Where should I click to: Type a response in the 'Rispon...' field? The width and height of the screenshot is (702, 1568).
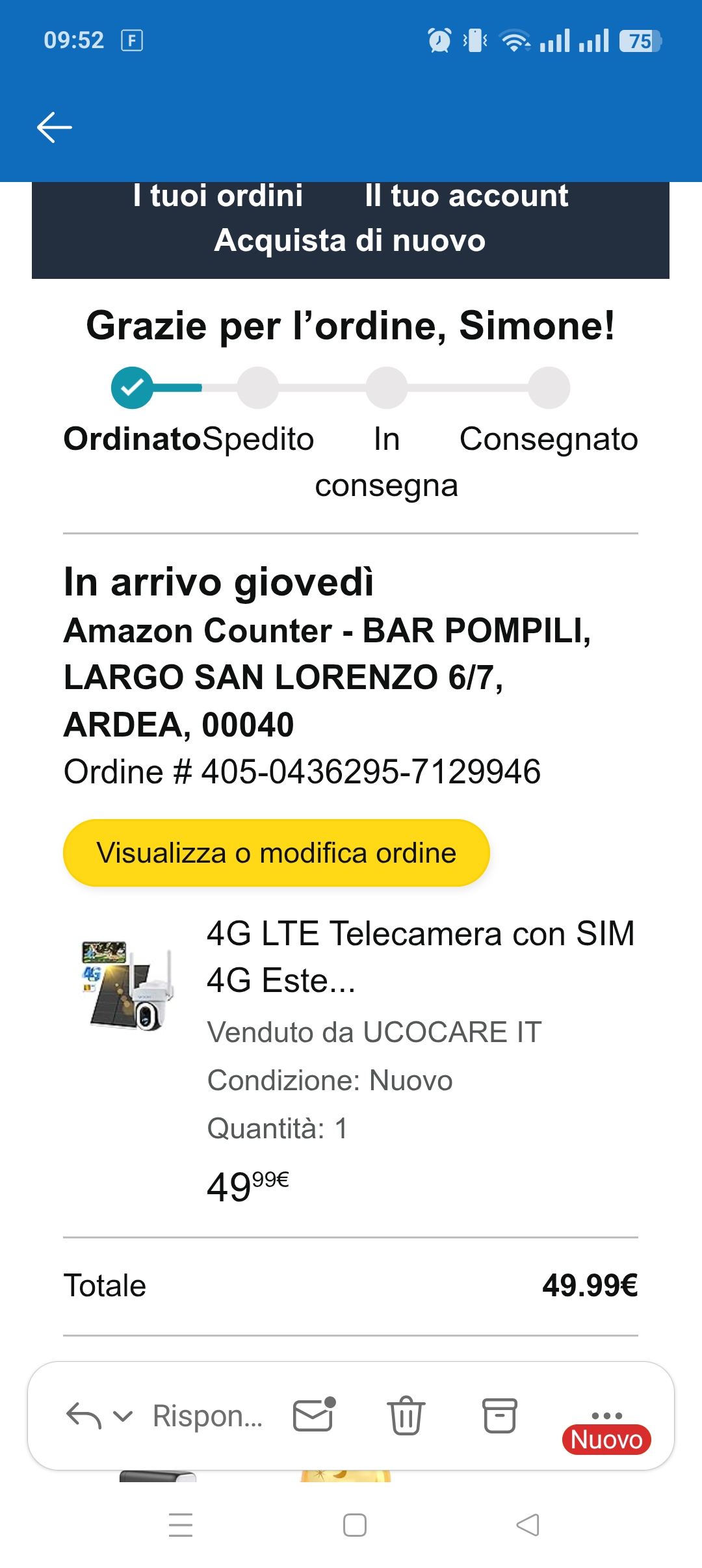207,1416
